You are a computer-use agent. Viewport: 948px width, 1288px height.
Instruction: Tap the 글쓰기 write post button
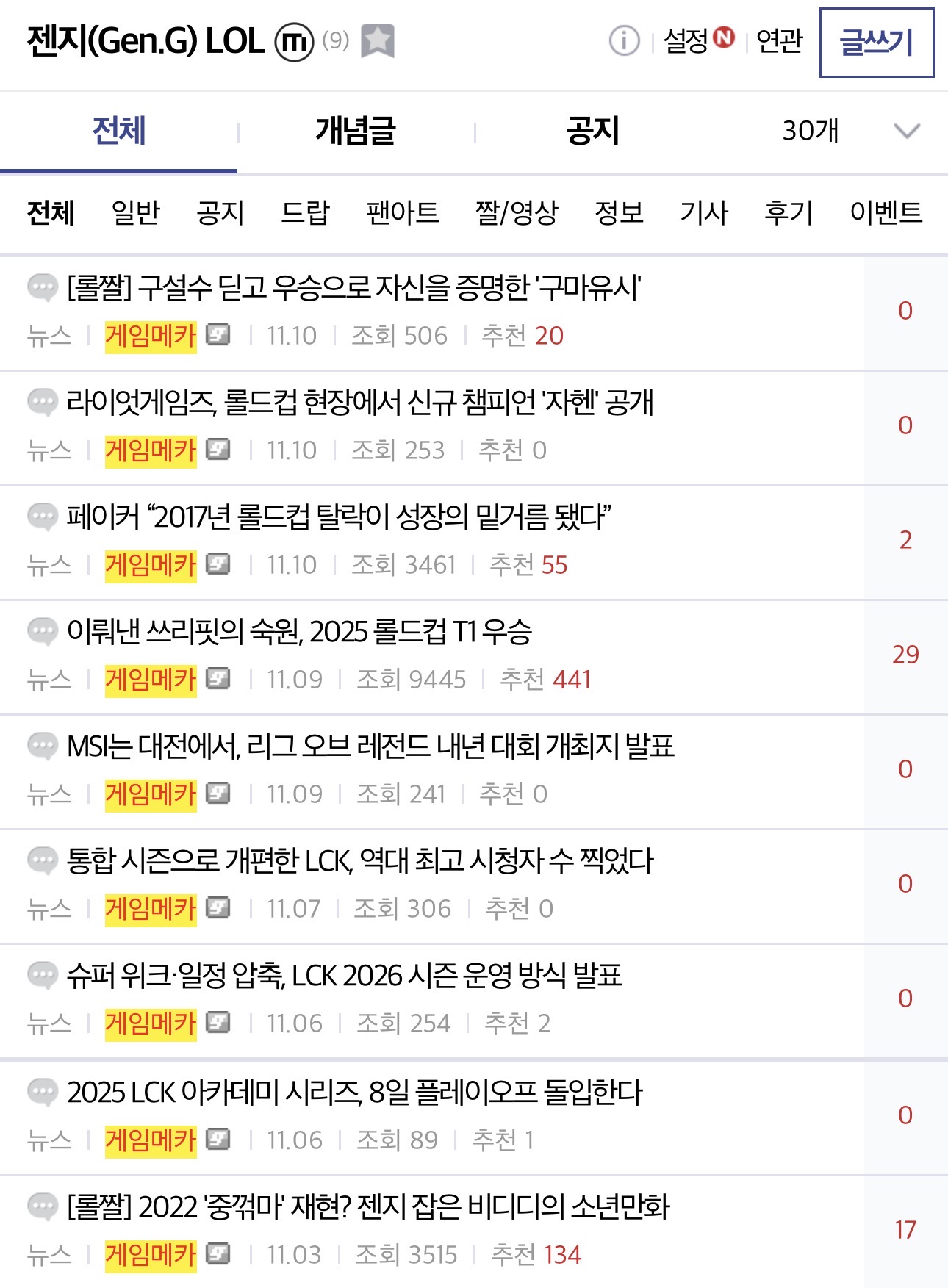tap(876, 43)
